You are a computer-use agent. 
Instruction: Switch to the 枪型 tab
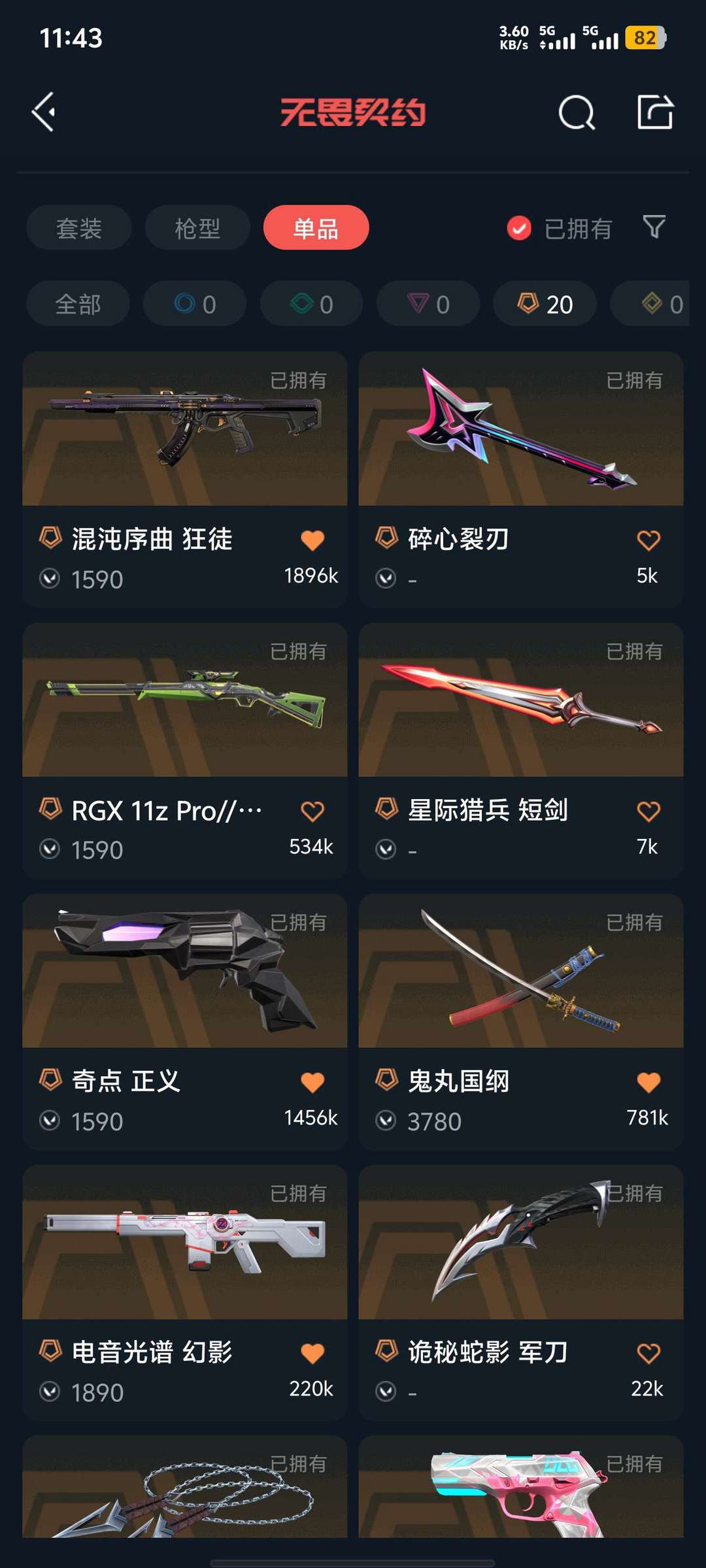point(197,228)
